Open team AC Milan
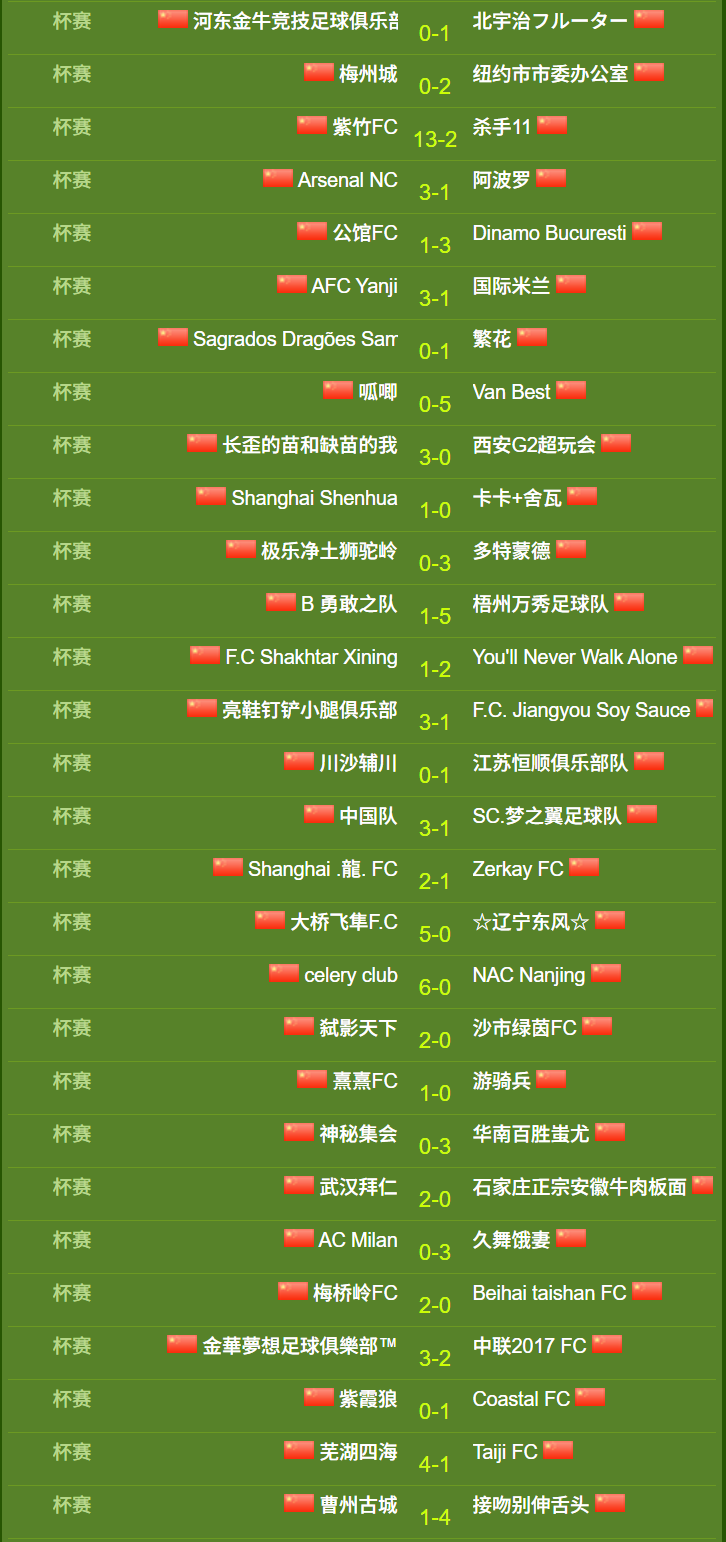This screenshot has height=1542, width=726. tap(357, 1240)
